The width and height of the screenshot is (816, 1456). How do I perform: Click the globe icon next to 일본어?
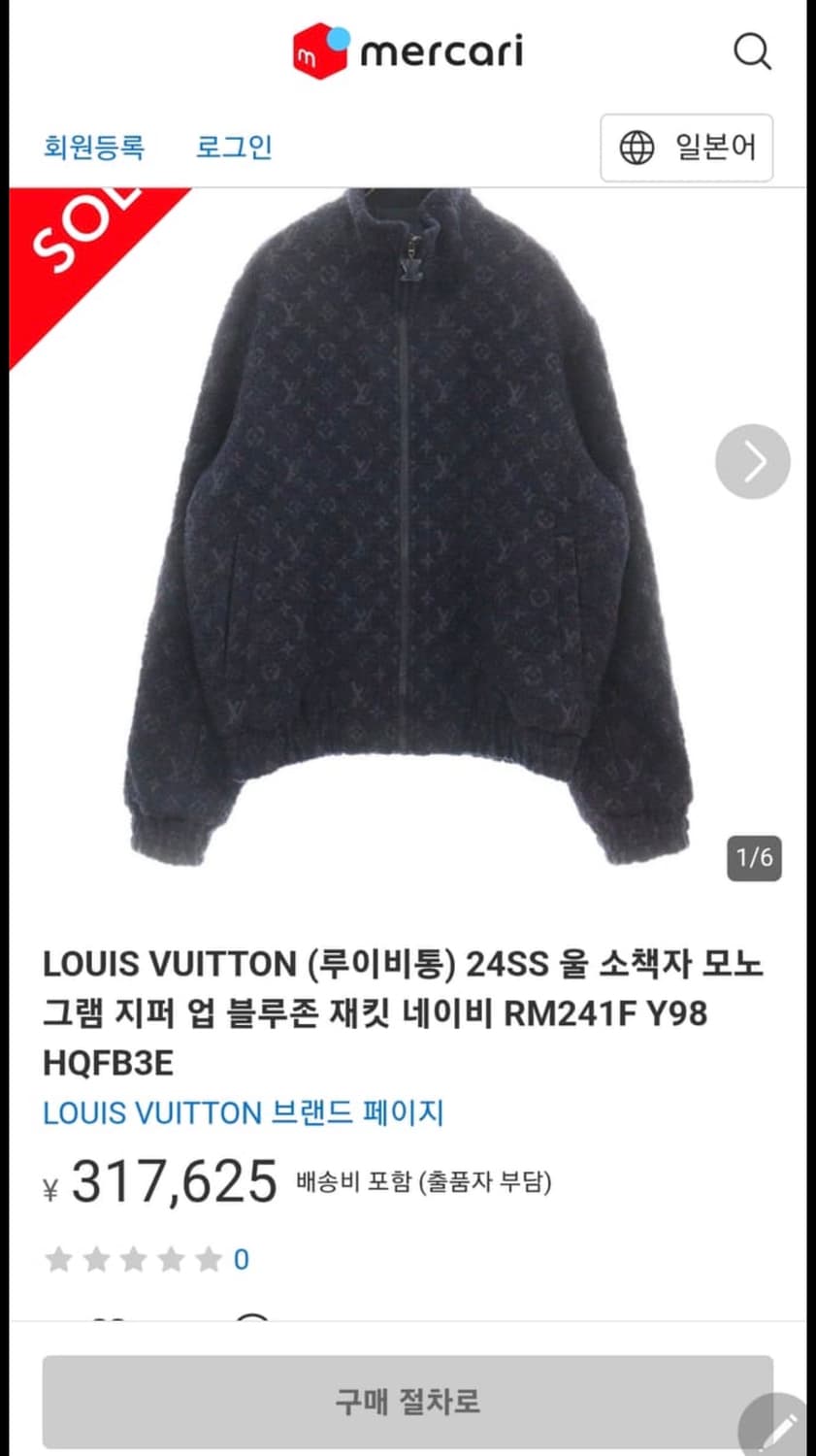(x=637, y=149)
